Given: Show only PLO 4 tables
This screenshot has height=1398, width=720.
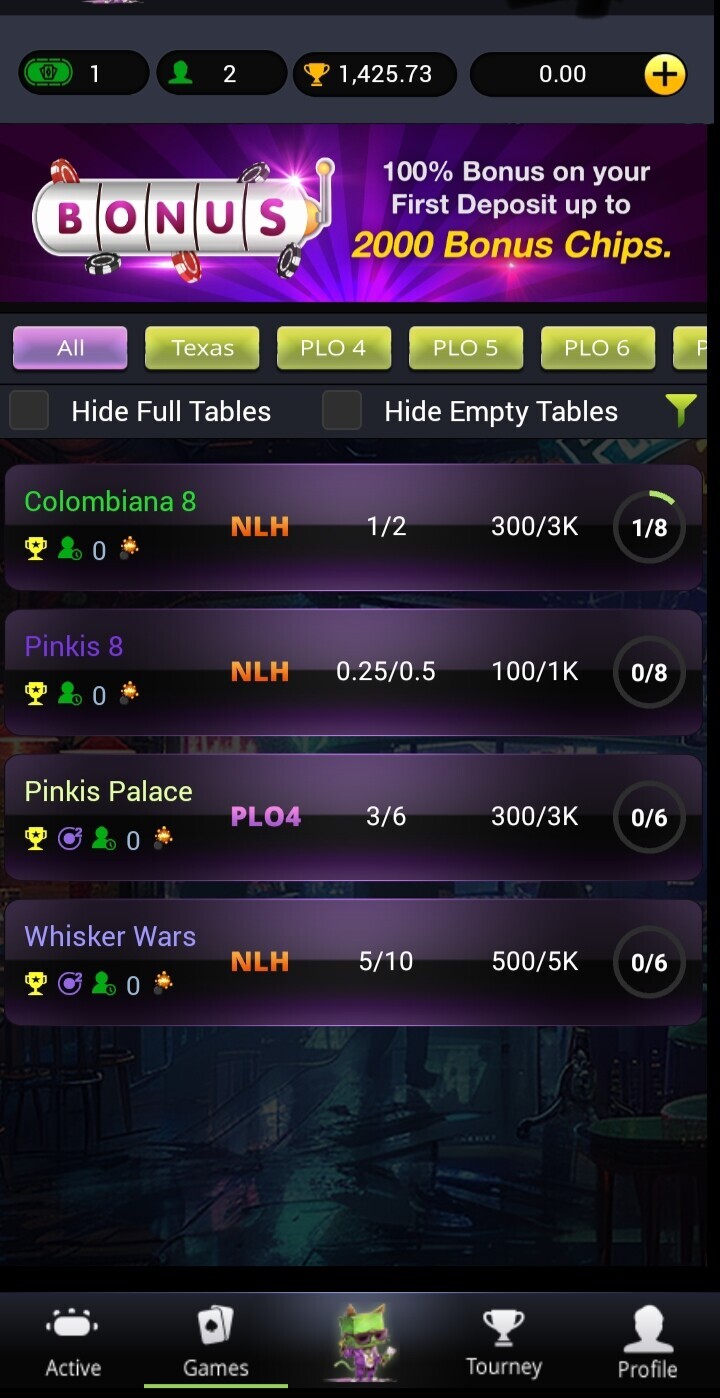Looking at the screenshot, I should coord(333,348).
